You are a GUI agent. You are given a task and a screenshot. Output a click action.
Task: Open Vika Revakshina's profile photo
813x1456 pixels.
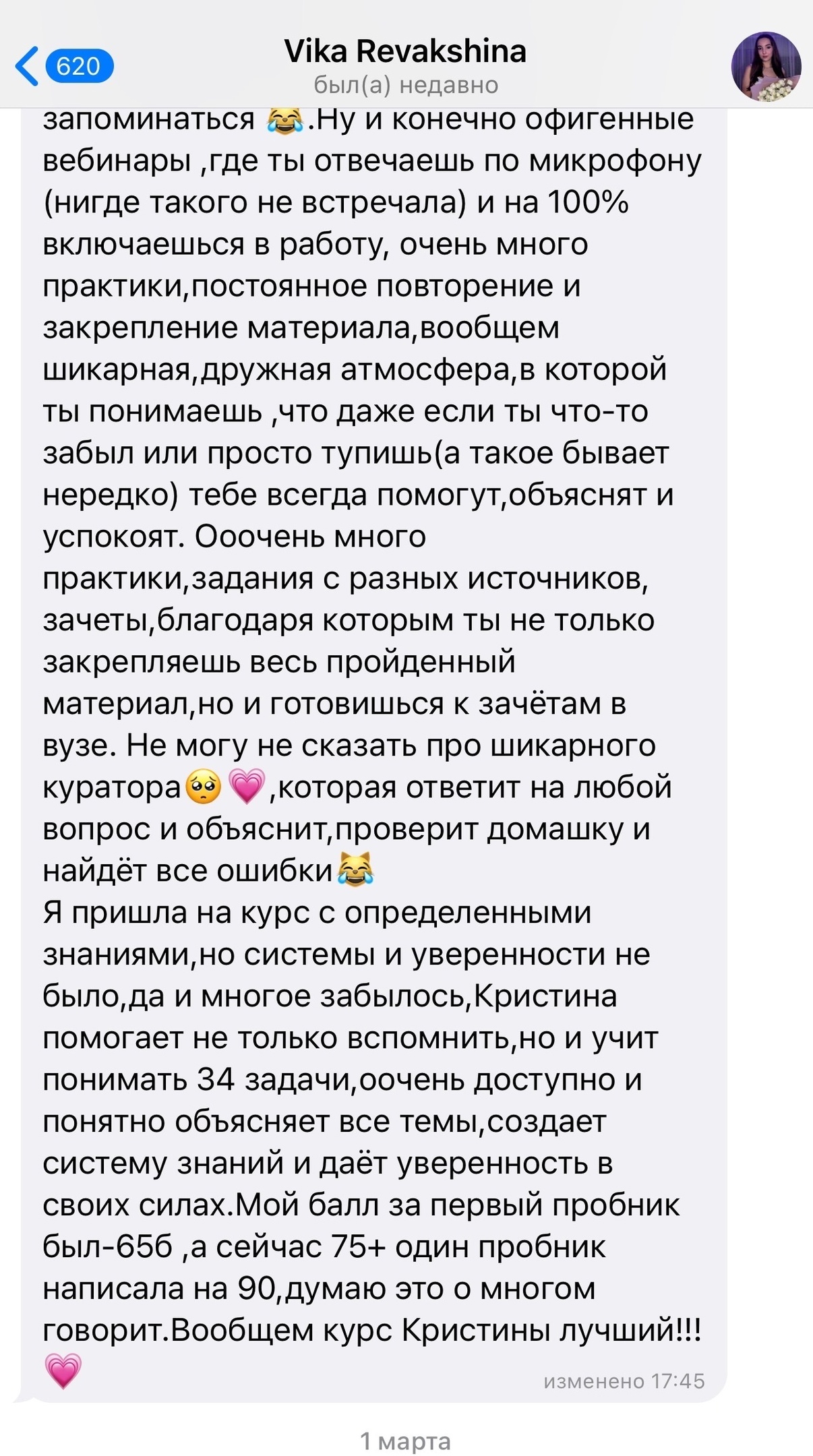pyautogui.click(x=766, y=66)
